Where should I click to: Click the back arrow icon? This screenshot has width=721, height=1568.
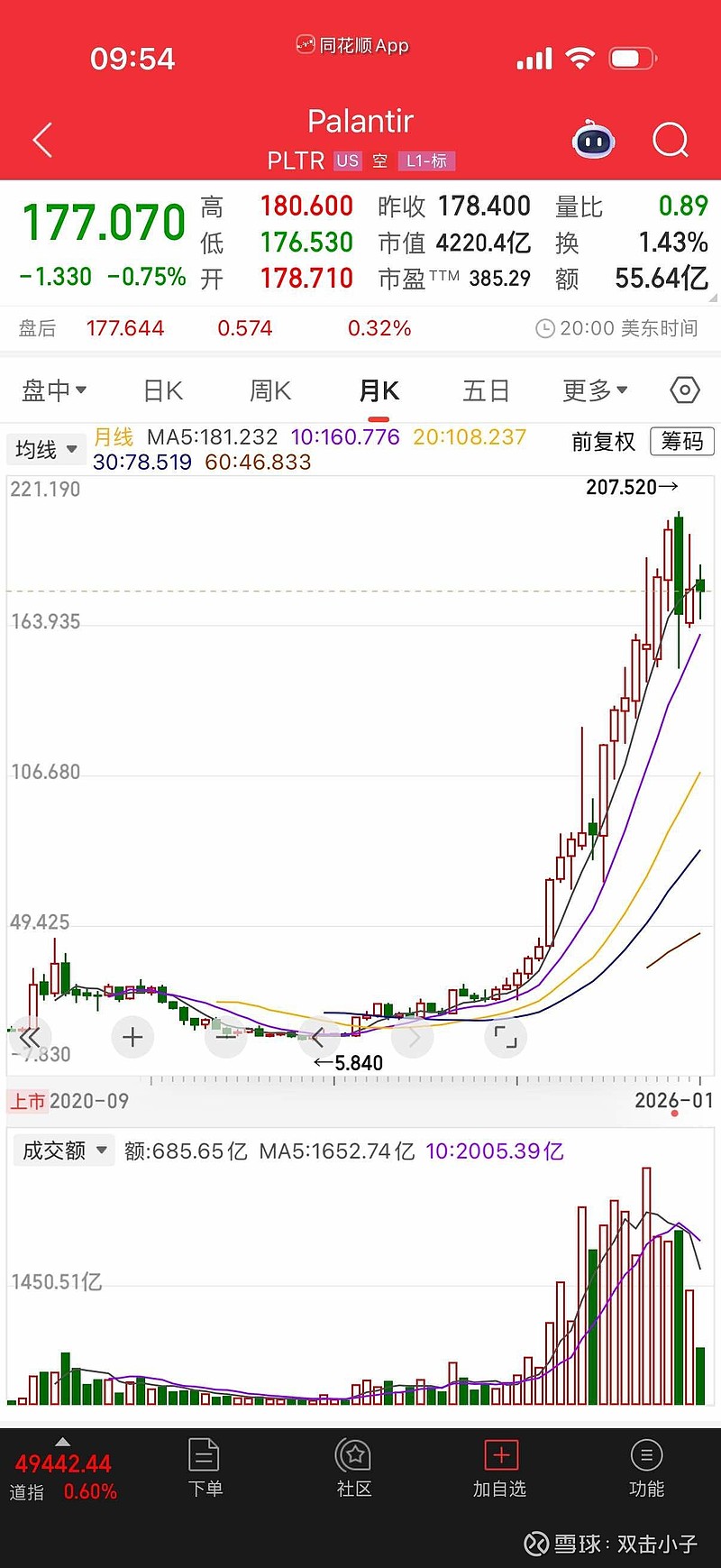click(41, 140)
